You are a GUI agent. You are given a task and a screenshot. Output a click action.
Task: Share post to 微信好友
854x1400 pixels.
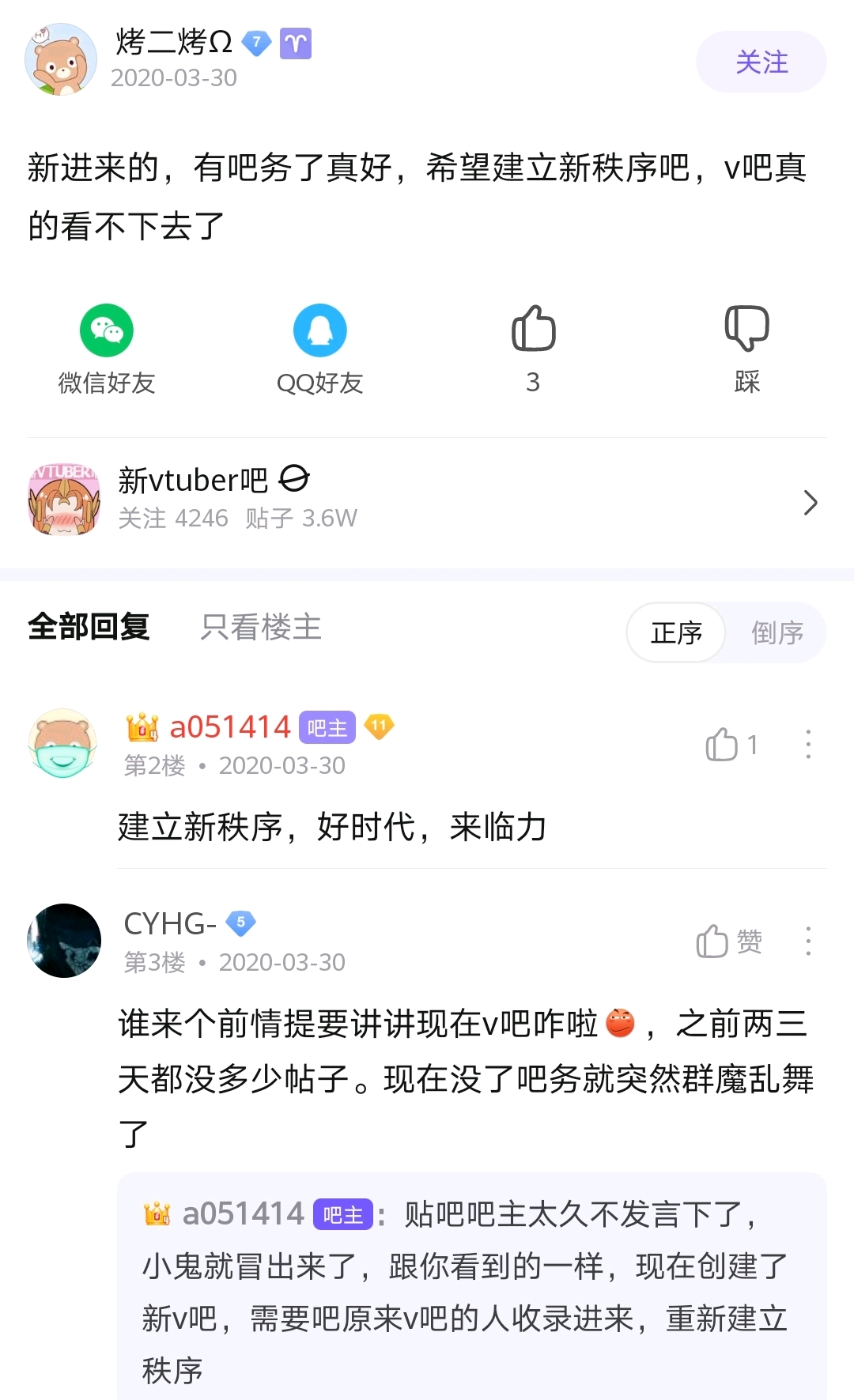coord(107,349)
